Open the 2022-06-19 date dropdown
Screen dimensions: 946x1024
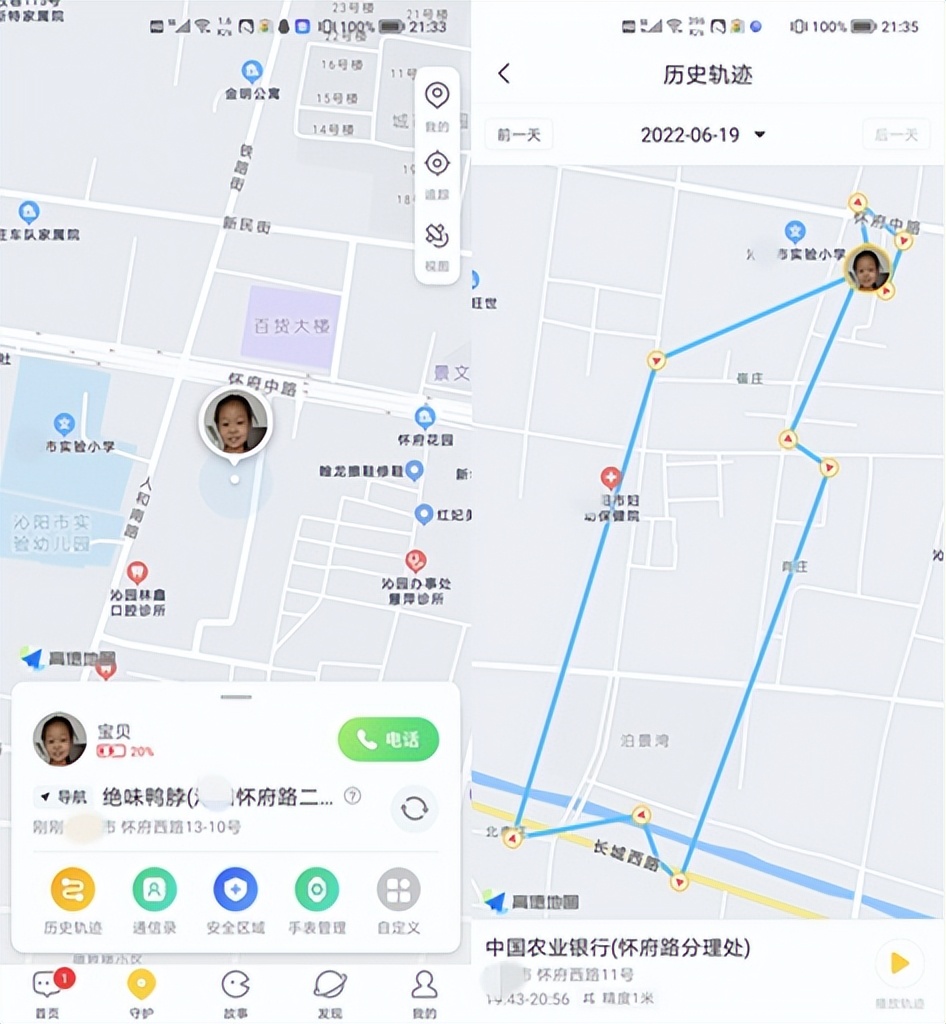tap(702, 135)
